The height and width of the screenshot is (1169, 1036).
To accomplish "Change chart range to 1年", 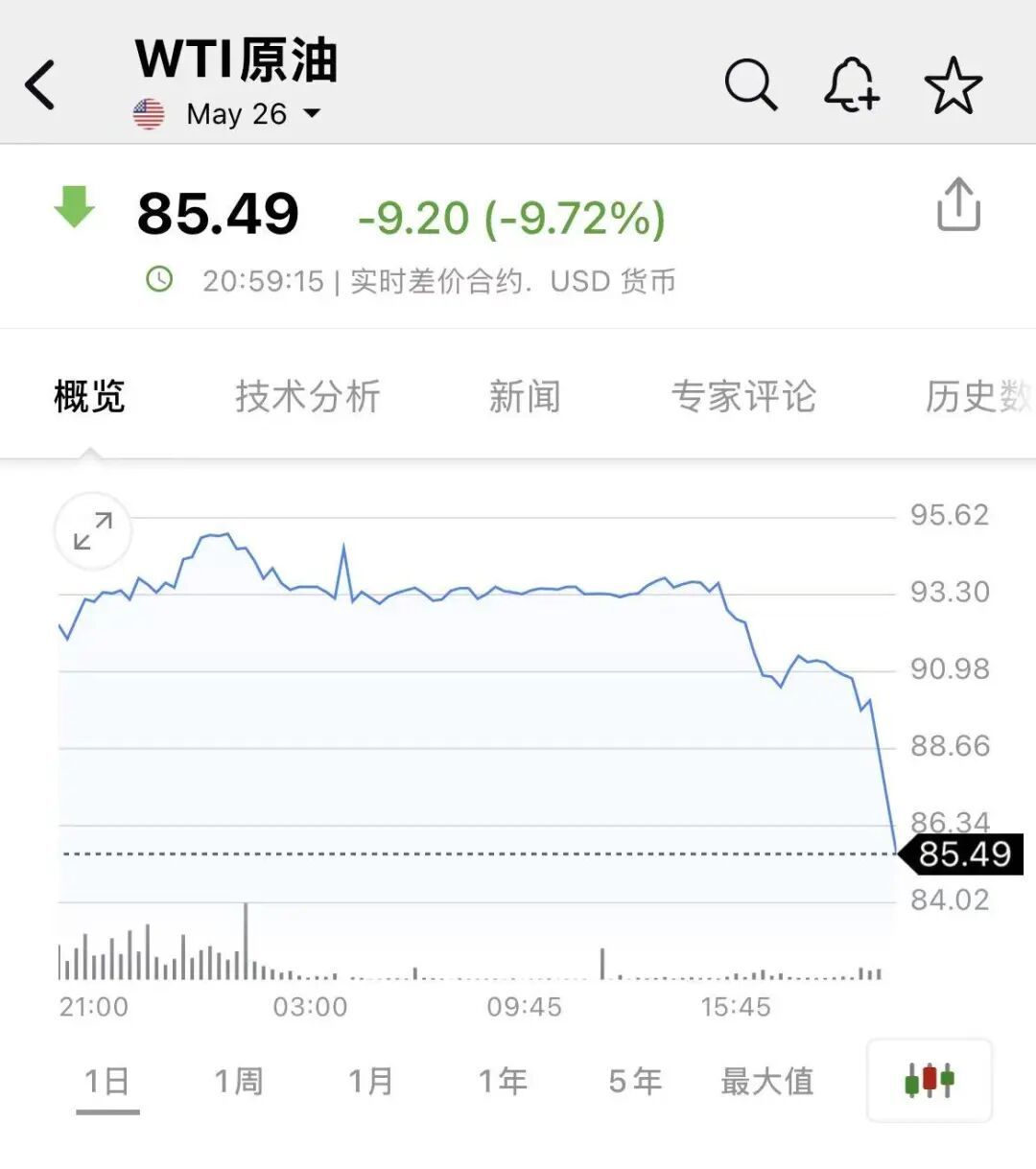I will (x=504, y=1082).
